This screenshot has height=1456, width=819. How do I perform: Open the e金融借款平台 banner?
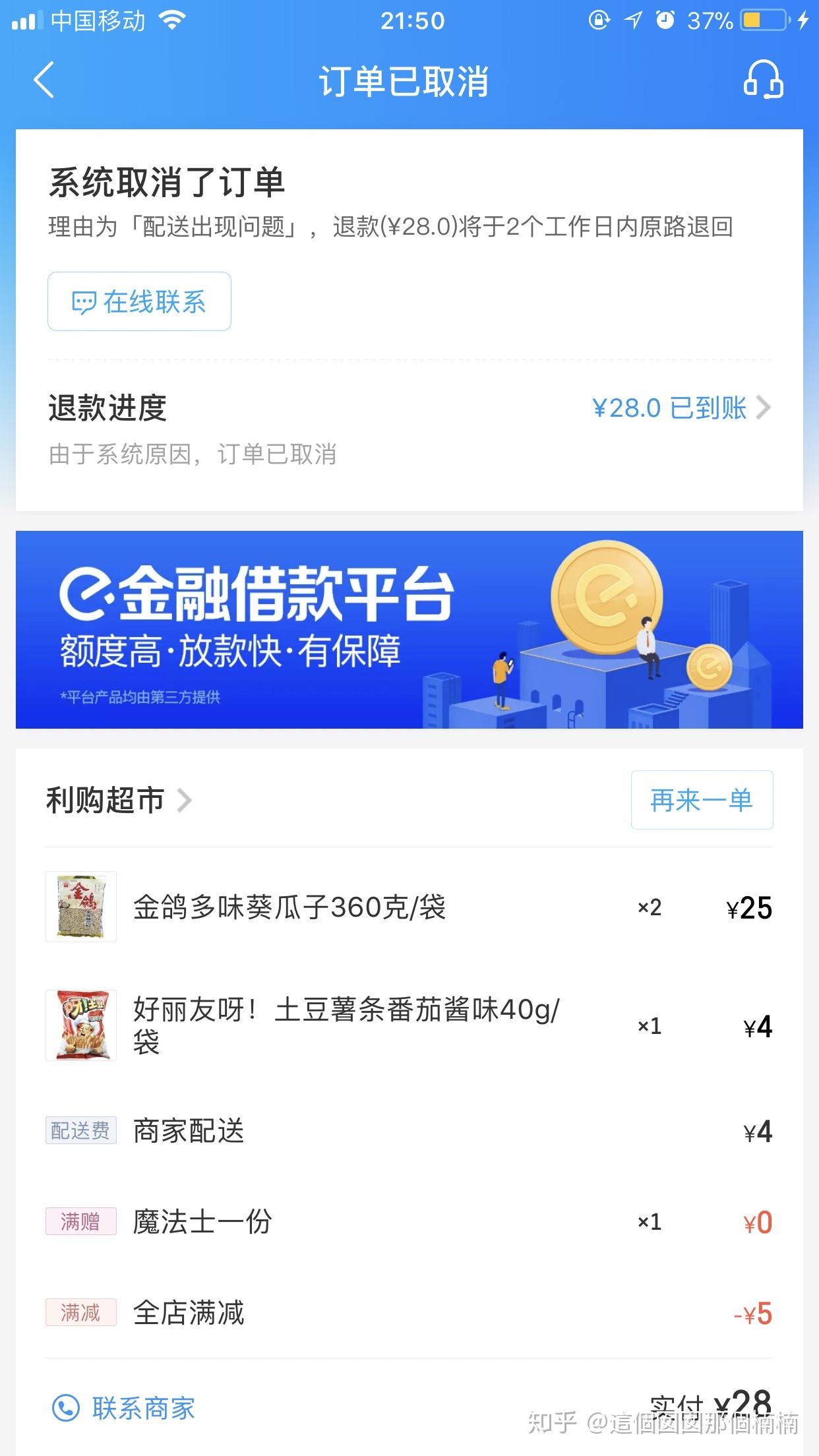click(409, 629)
